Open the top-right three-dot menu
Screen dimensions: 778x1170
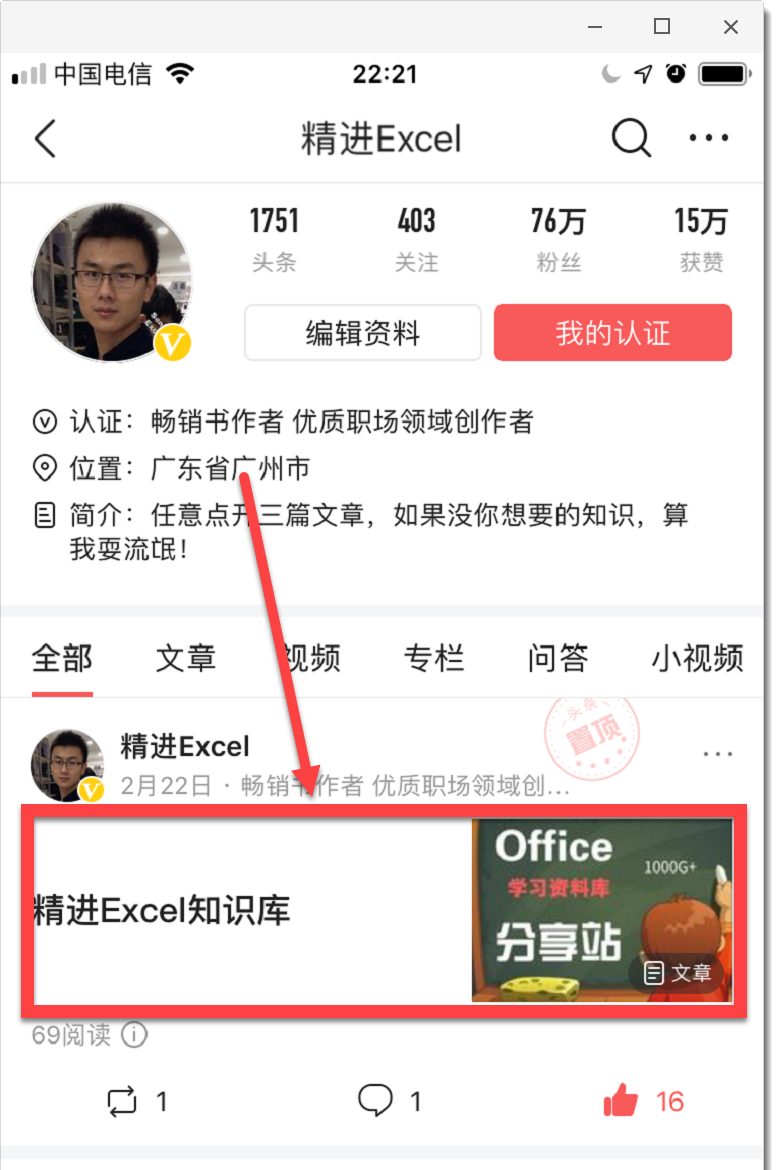coord(709,139)
